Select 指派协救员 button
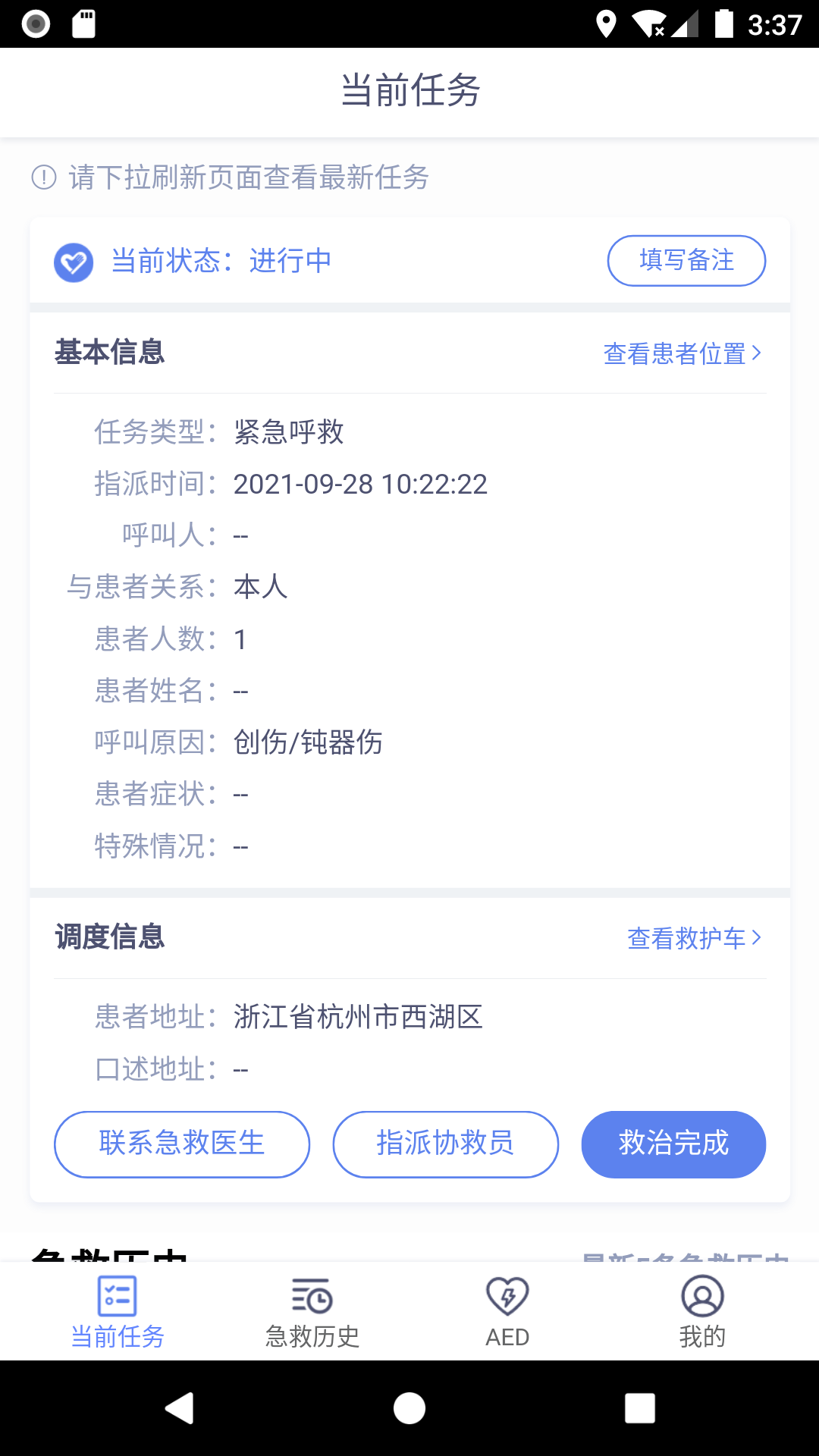This screenshot has height=1456, width=819. pyautogui.click(x=446, y=1144)
